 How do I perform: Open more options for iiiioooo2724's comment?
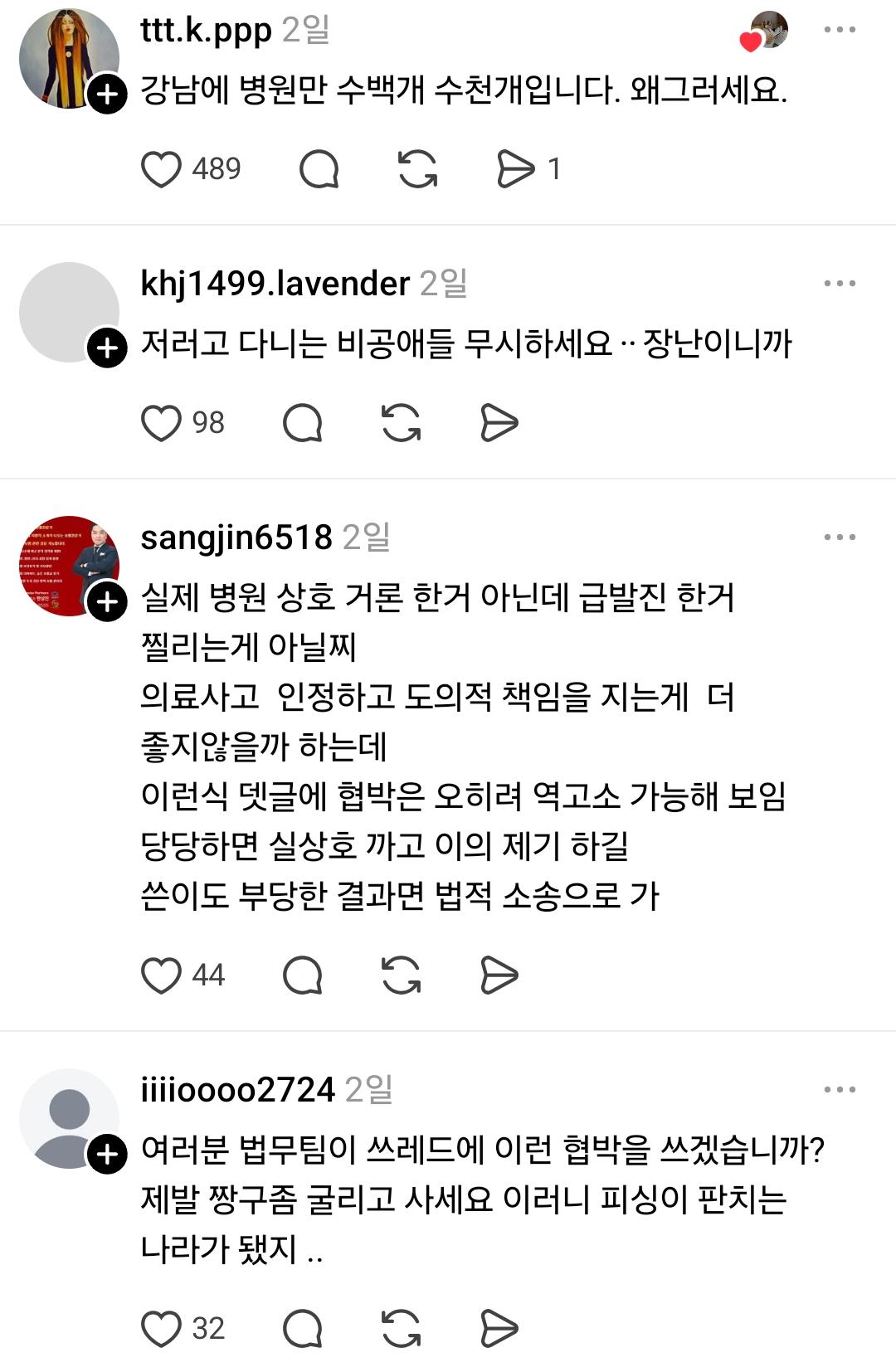tap(840, 1090)
